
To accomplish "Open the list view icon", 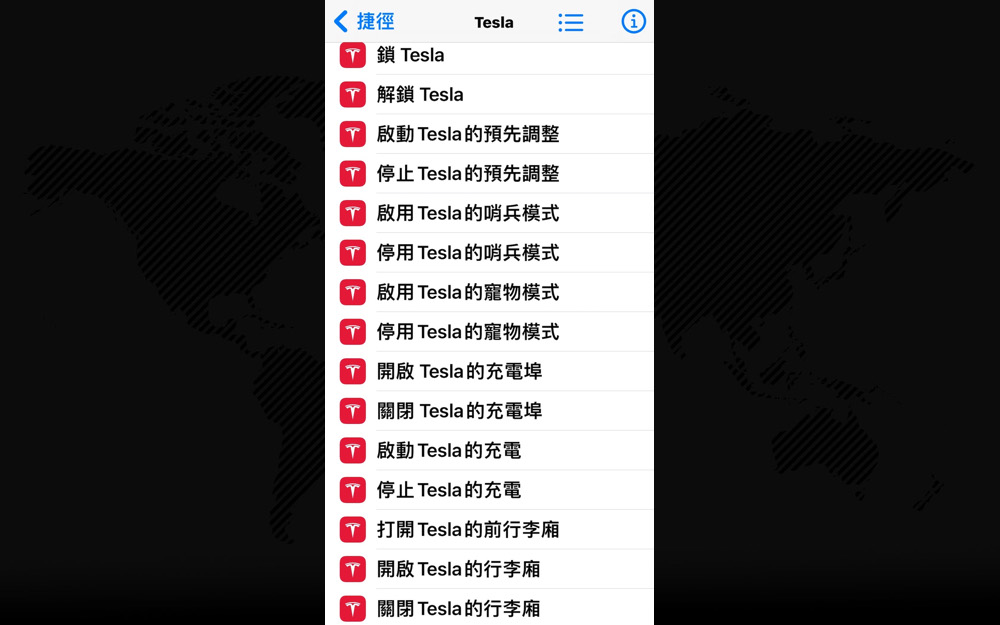I will (571, 22).
